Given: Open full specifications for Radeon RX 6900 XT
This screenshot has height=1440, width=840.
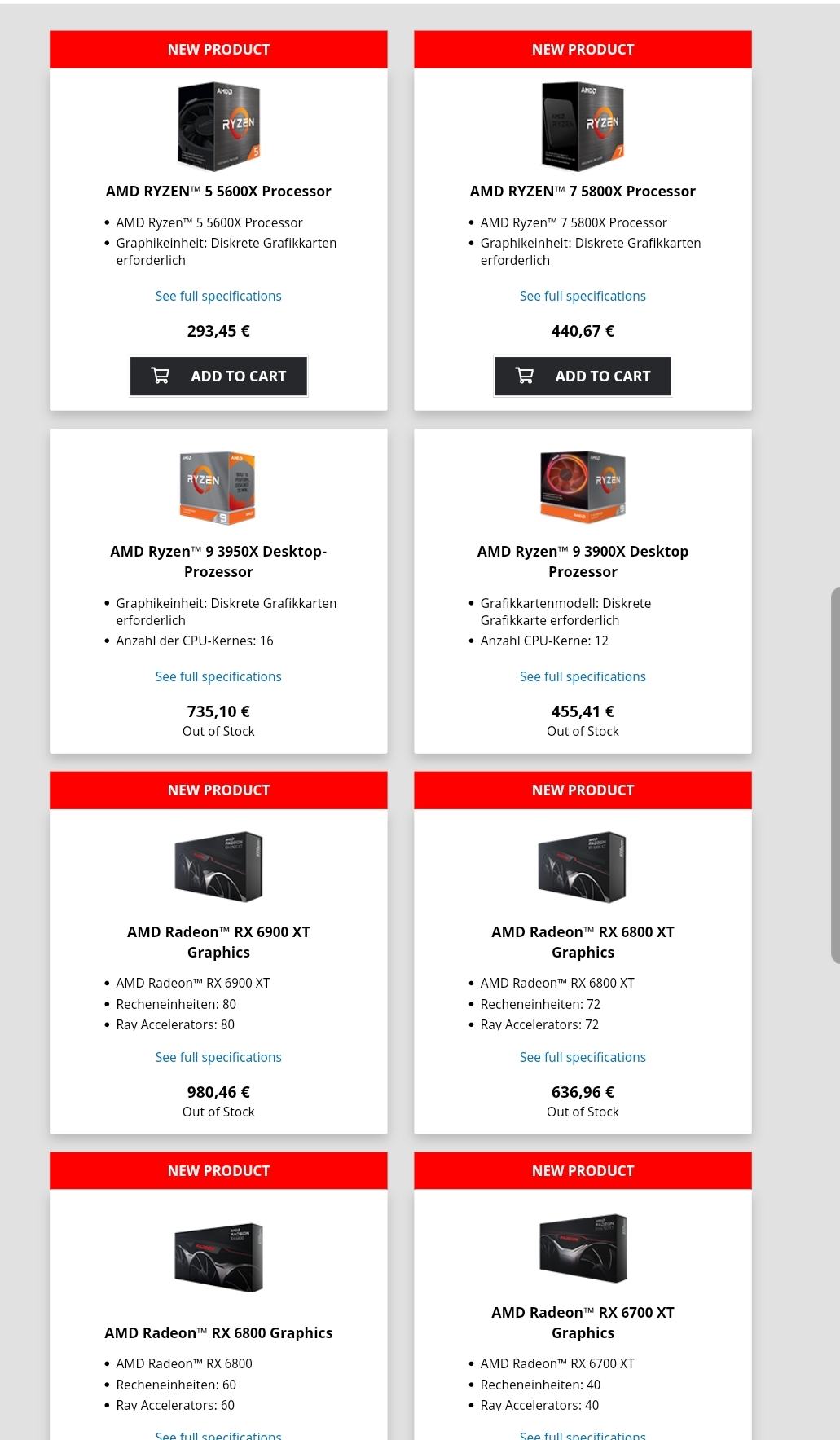Looking at the screenshot, I should click(x=218, y=1057).
